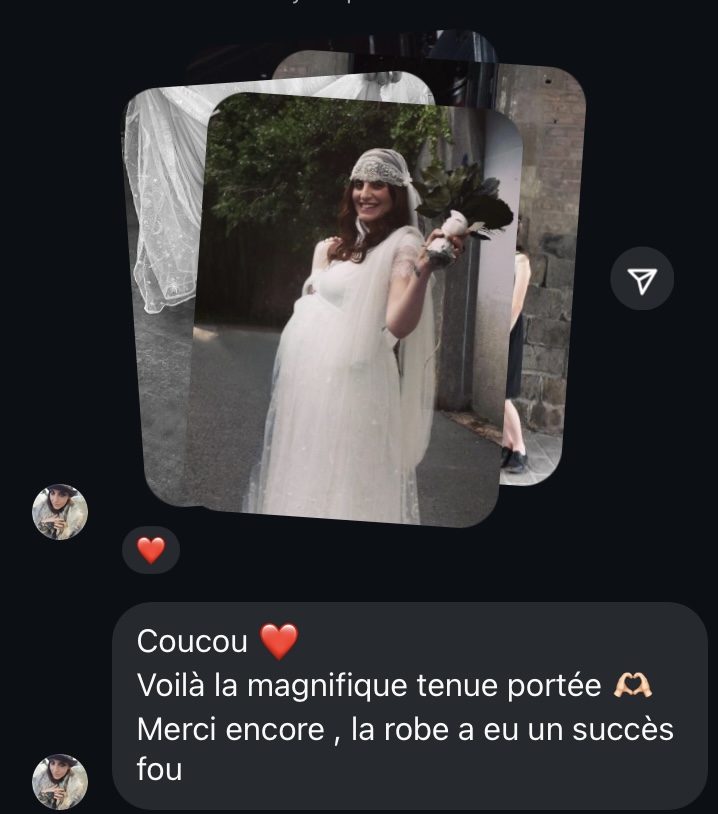Forward the shared photos with the send icon
The height and width of the screenshot is (814, 718).
(642, 279)
